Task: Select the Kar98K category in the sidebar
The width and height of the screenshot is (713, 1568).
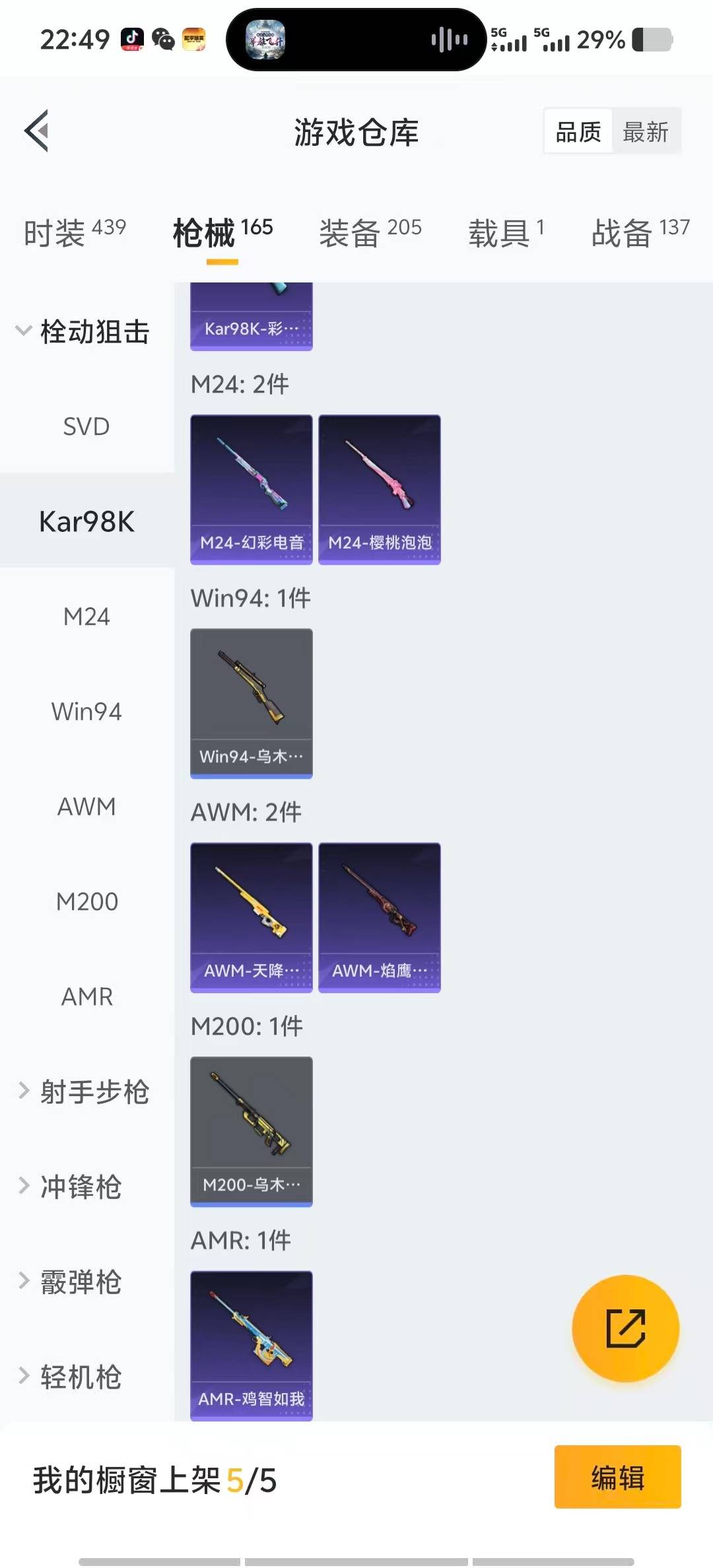Action: pyautogui.click(x=86, y=521)
